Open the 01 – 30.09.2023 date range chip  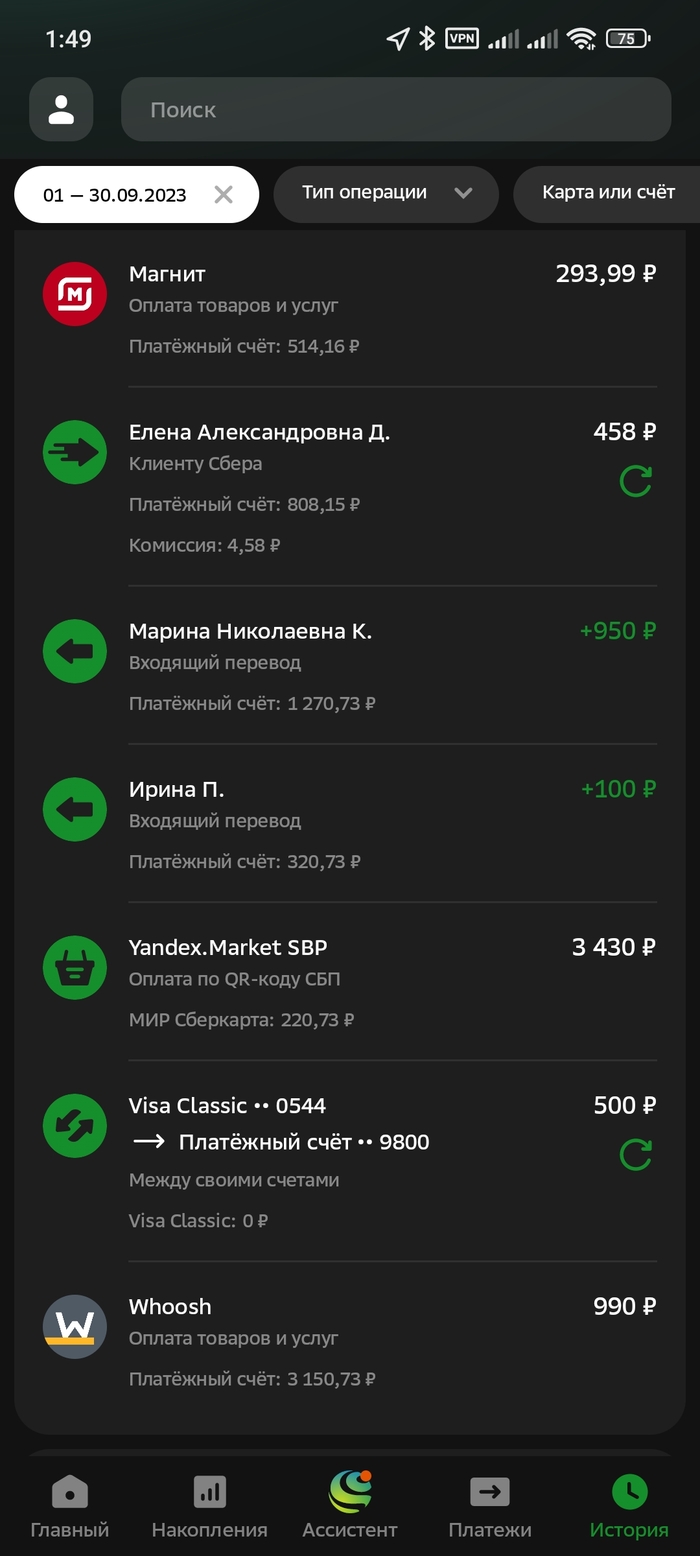coord(114,194)
